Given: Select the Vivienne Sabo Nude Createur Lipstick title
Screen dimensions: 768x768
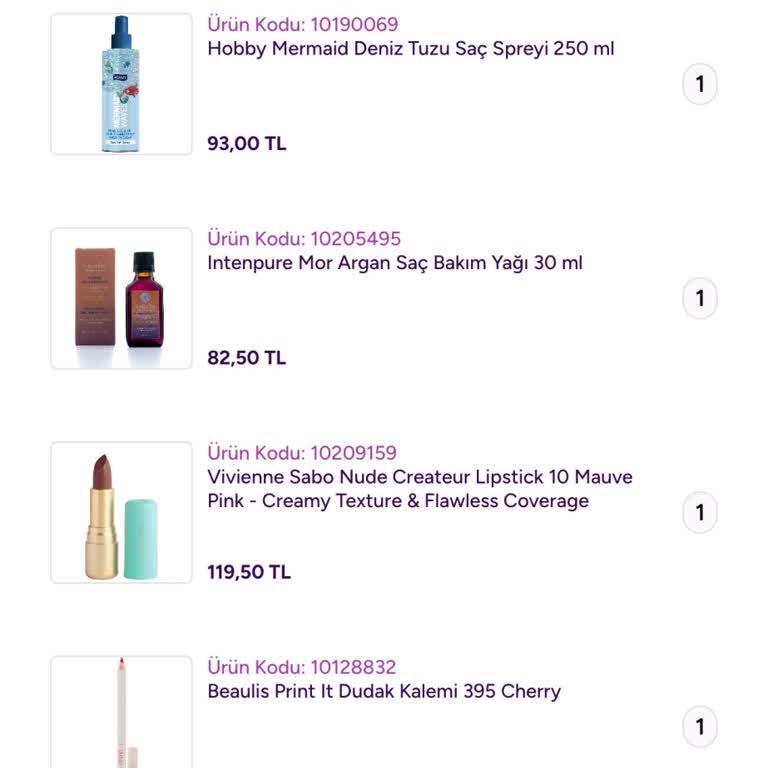Looking at the screenshot, I should [419, 489].
